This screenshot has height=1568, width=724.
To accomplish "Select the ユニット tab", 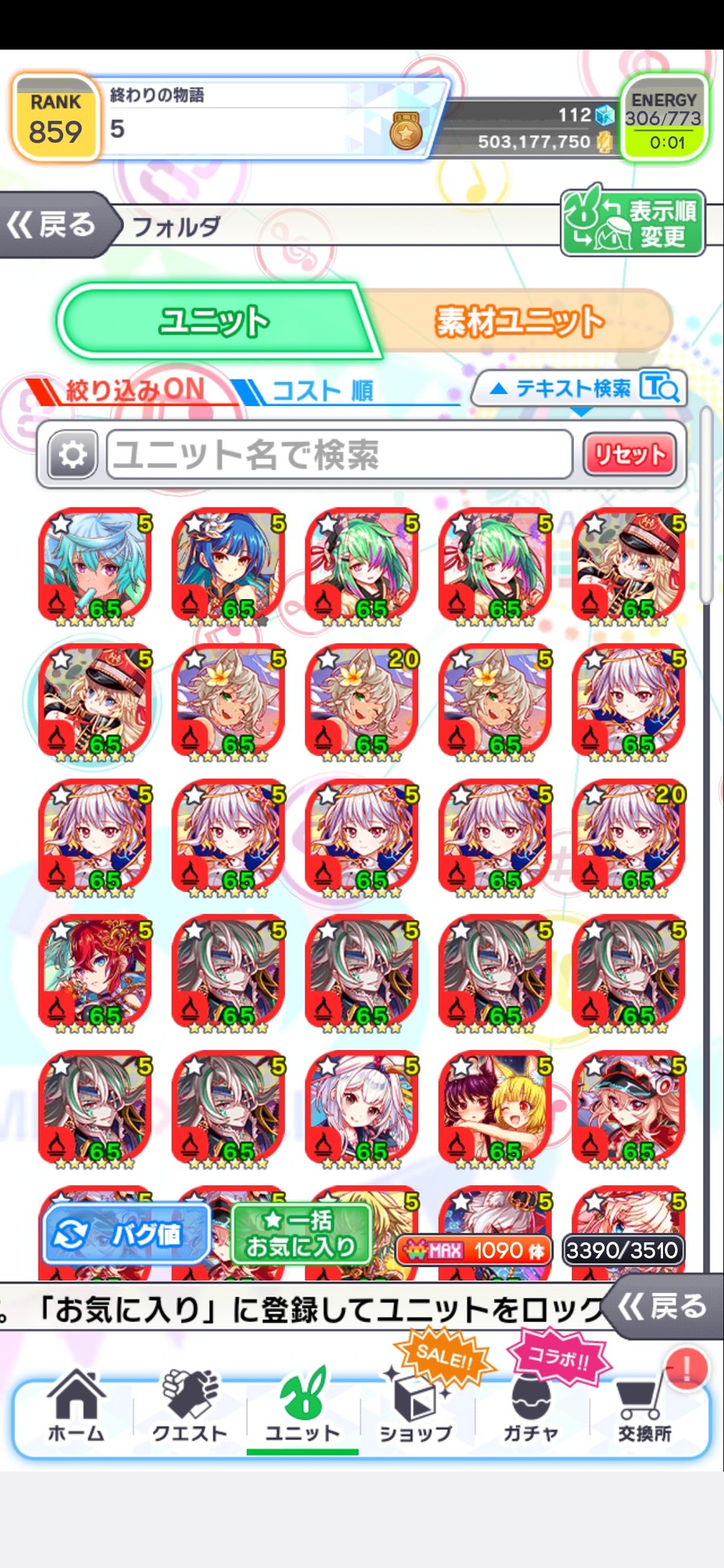I will (x=214, y=322).
